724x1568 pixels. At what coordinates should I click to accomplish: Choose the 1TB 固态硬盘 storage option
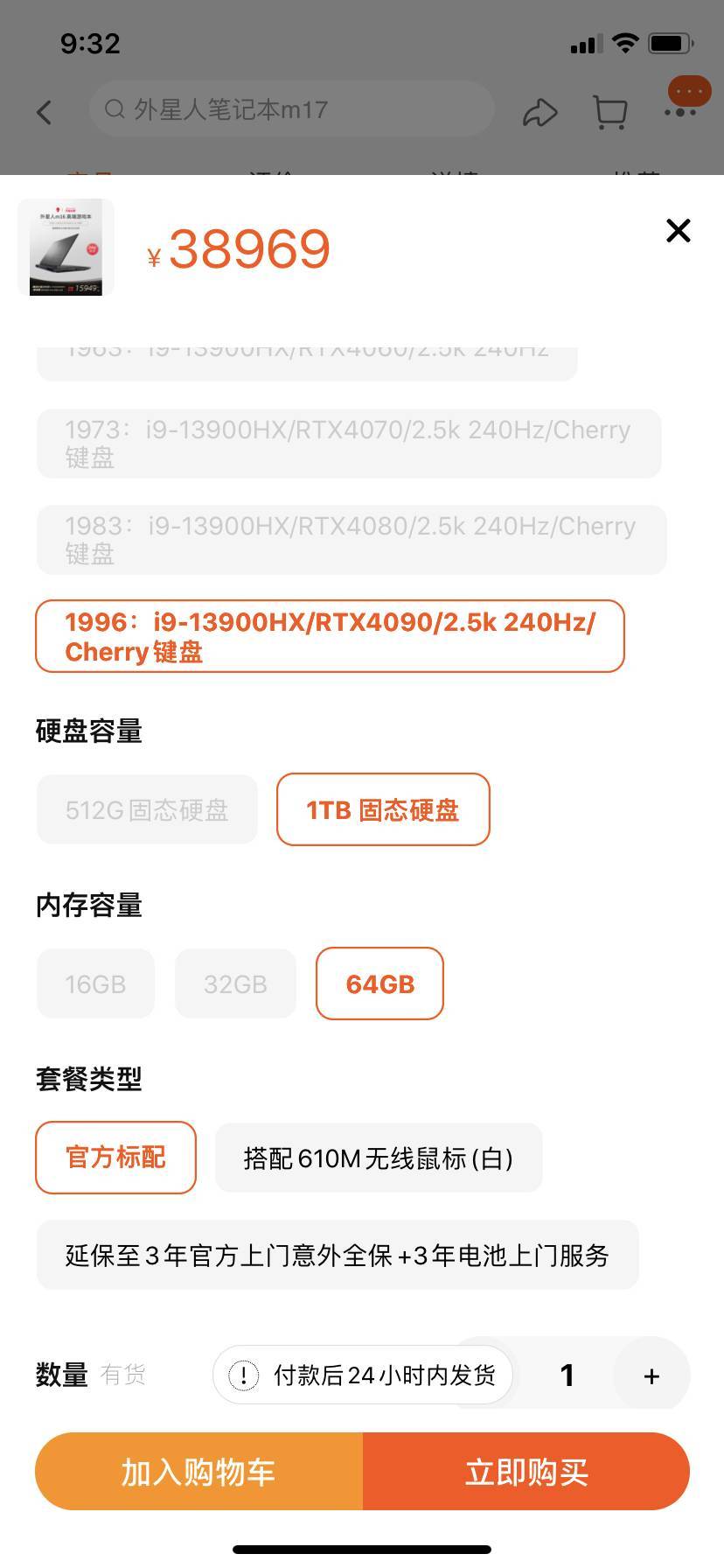pyautogui.click(x=383, y=809)
